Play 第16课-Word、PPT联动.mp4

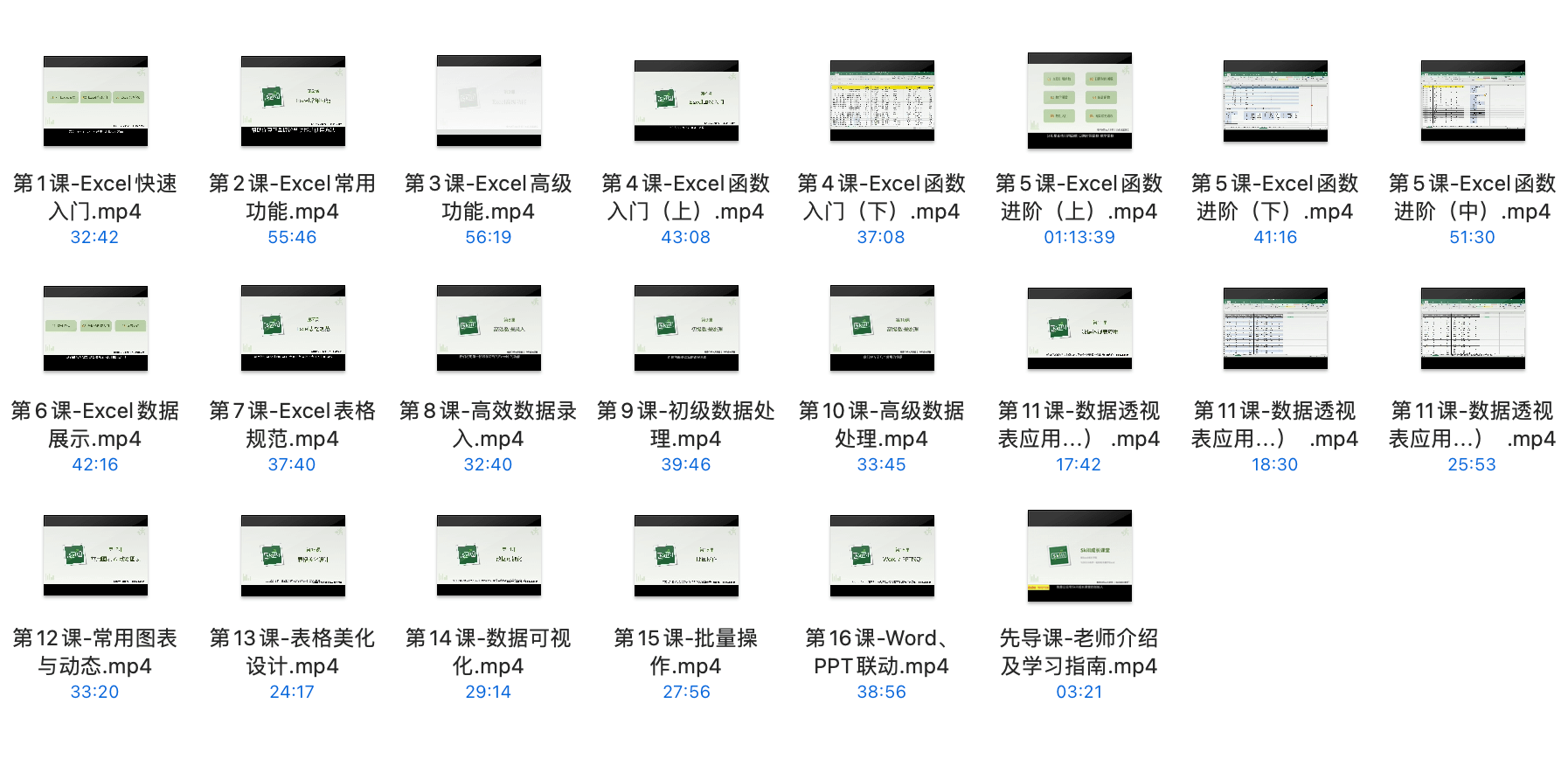[x=882, y=555]
